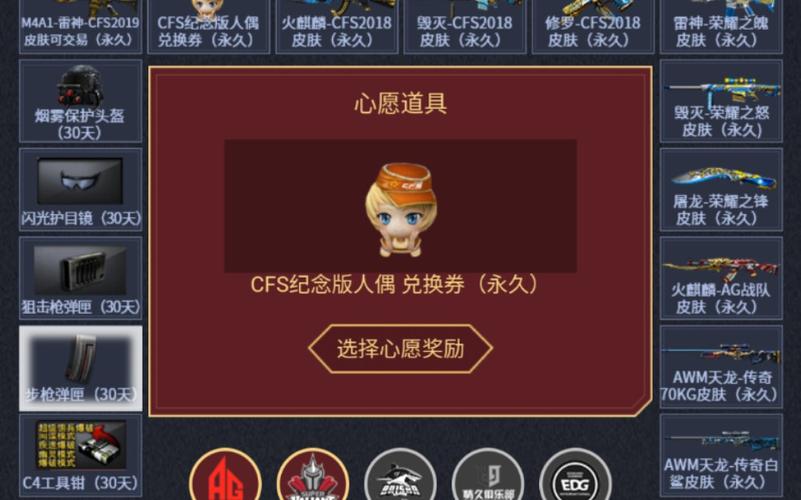Select AWM天龙-传奇70KG skin tile
This screenshot has height=500, width=801.
tap(721, 367)
